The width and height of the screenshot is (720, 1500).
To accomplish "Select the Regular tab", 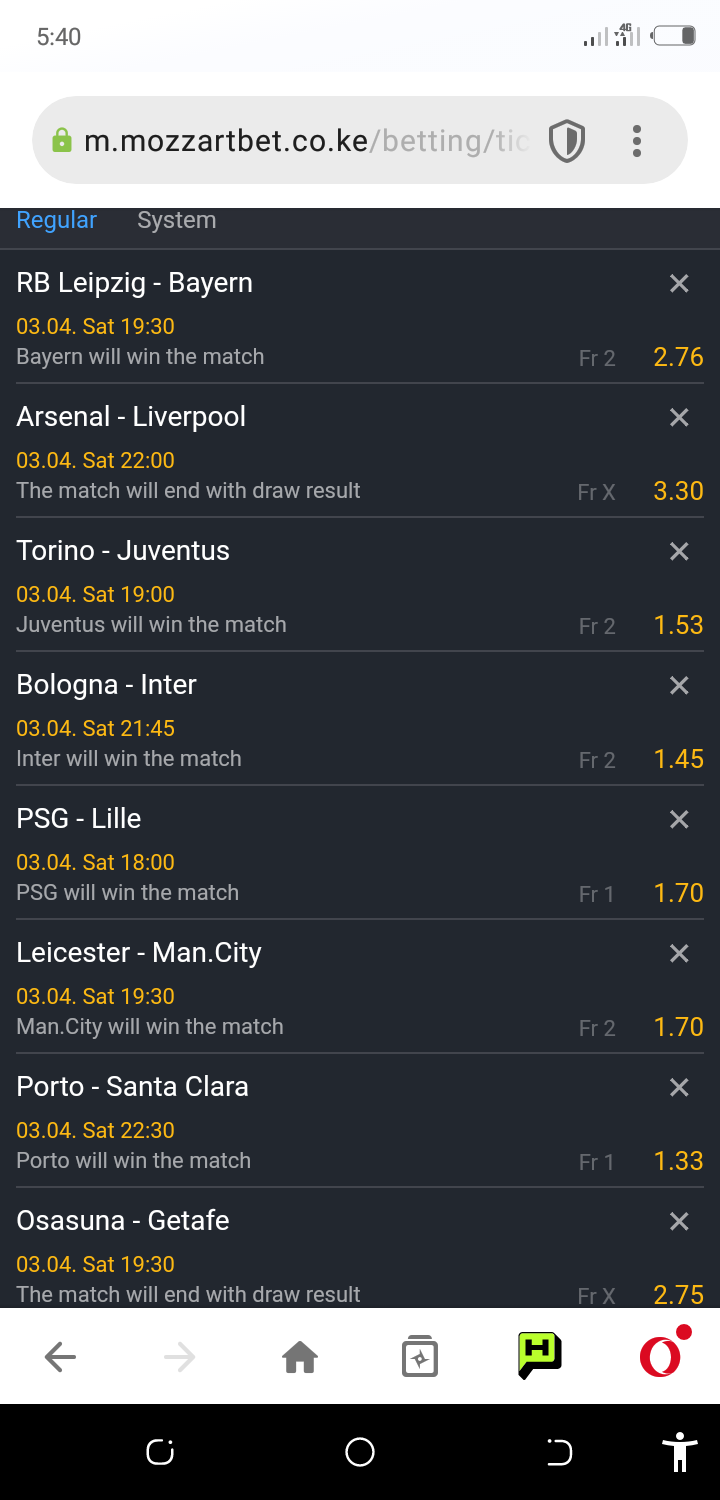I will [57, 220].
